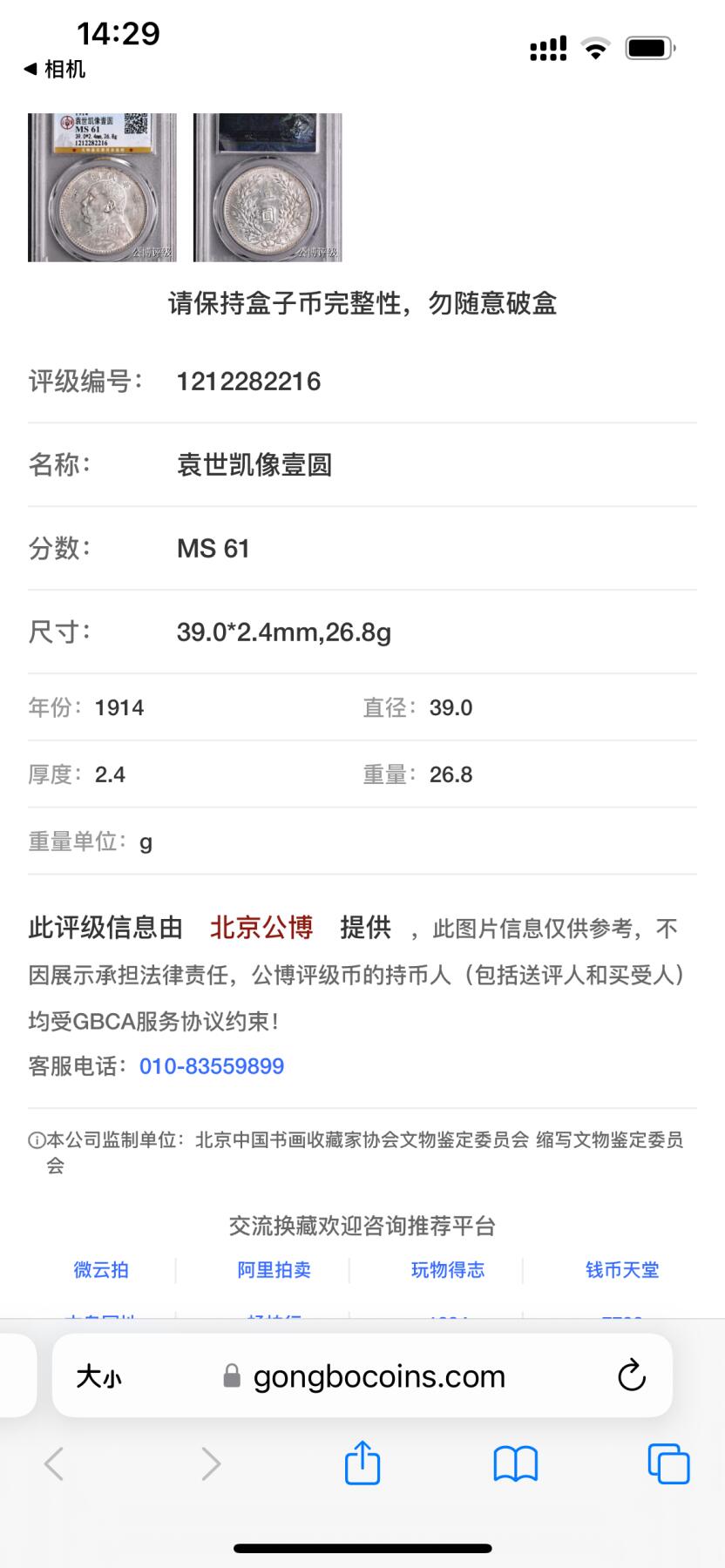Image resolution: width=725 pixels, height=1568 pixels.
Task: Share this page
Action: pos(362,1463)
